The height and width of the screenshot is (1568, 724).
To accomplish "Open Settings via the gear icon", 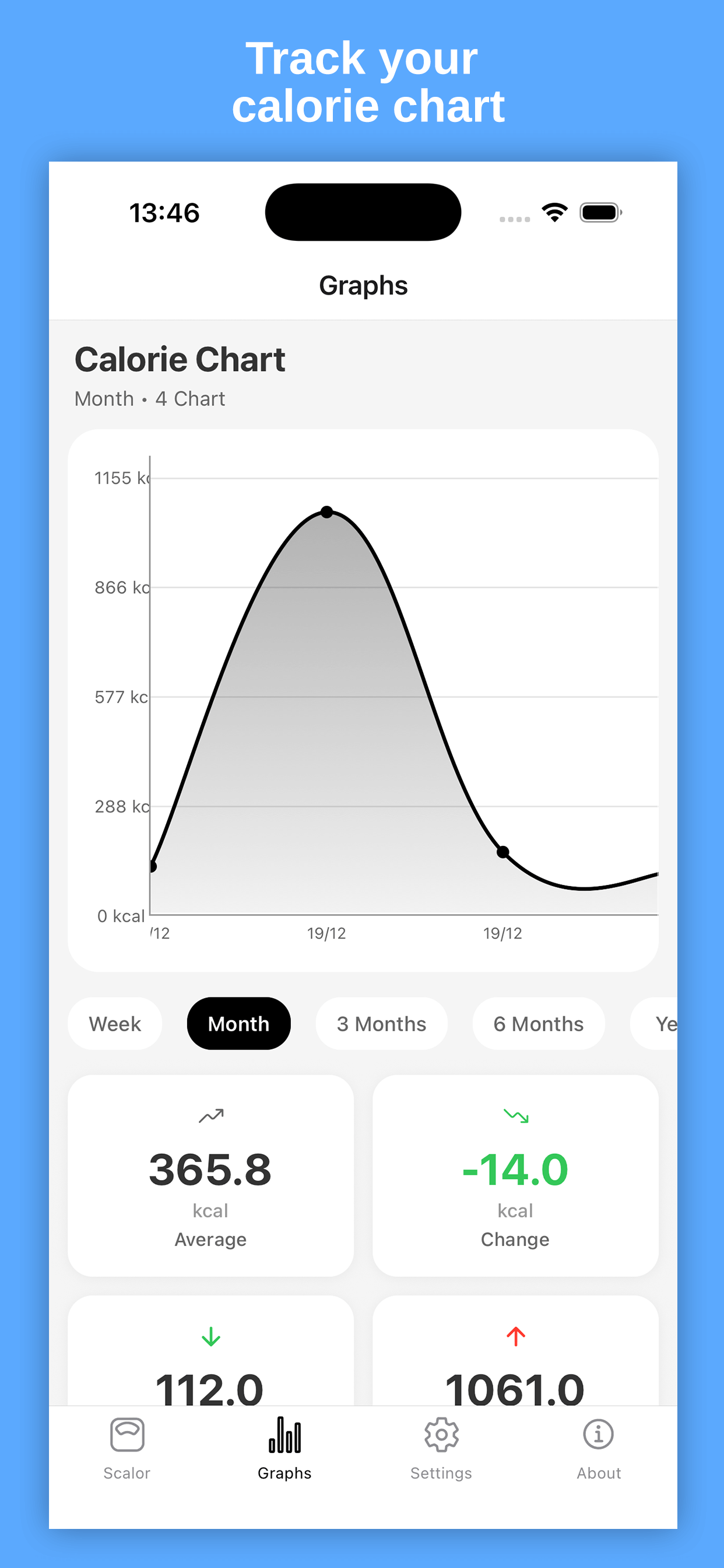I will click(x=441, y=1436).
